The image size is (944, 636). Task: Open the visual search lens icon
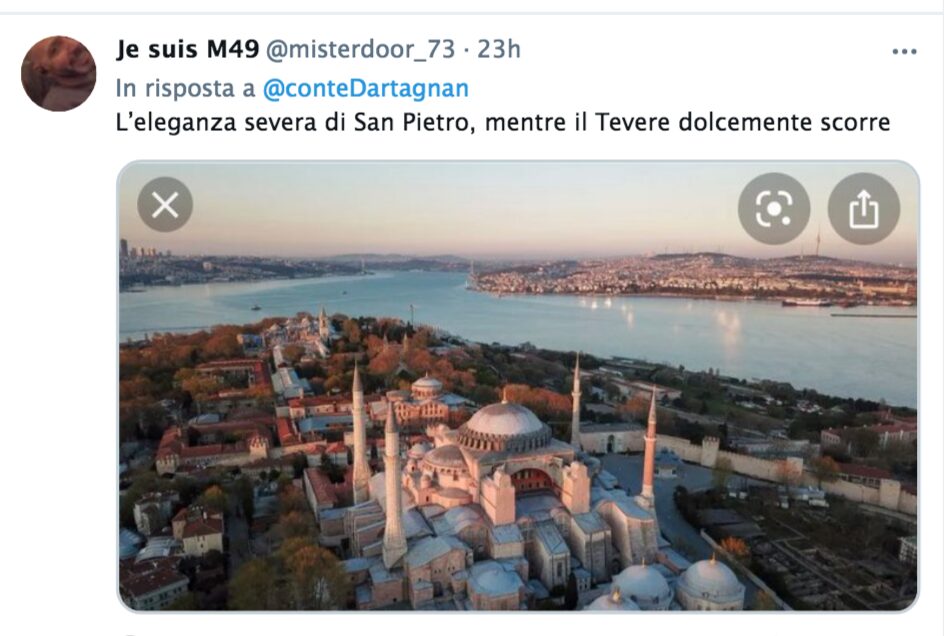pos(773,208)
